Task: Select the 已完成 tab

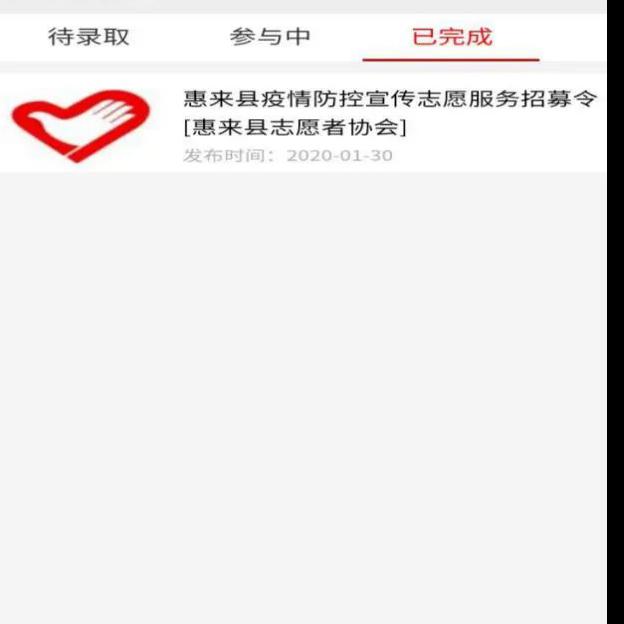Action: click(x=452, y=38)
